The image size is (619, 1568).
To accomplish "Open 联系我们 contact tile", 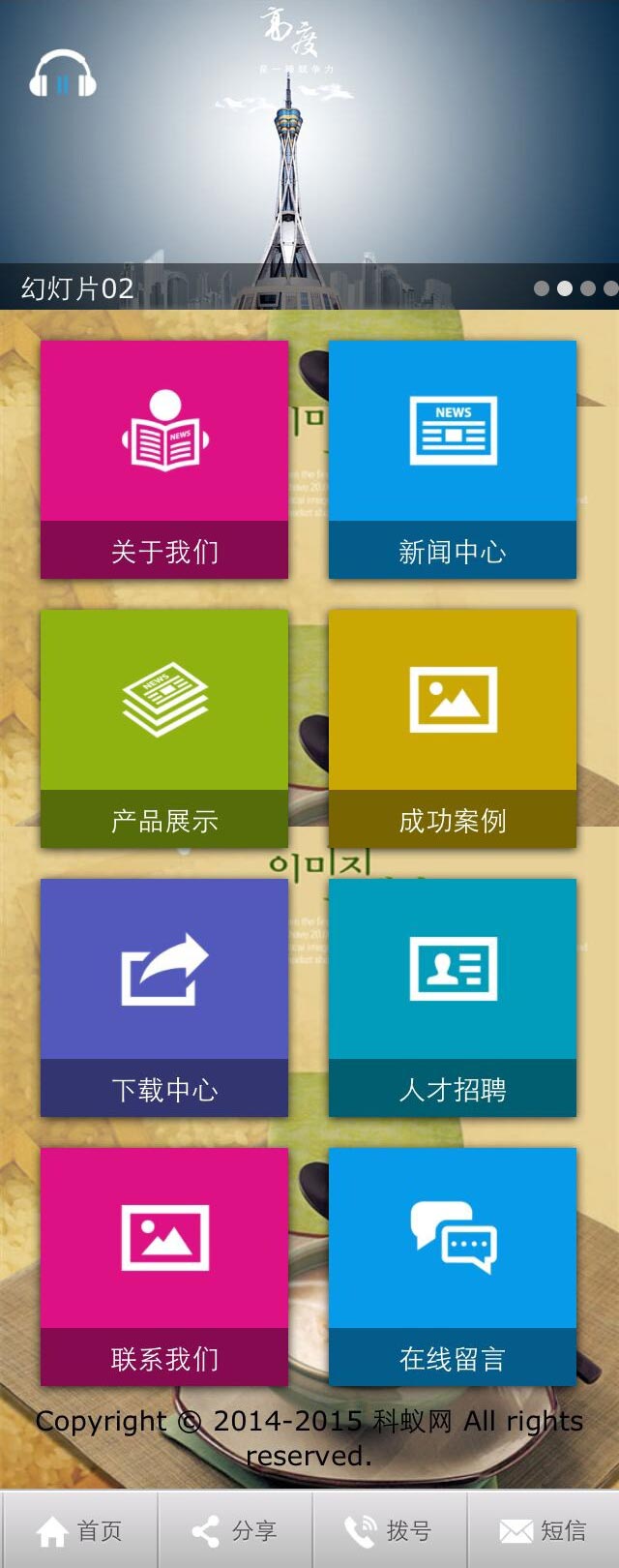I will [164, 1267].
